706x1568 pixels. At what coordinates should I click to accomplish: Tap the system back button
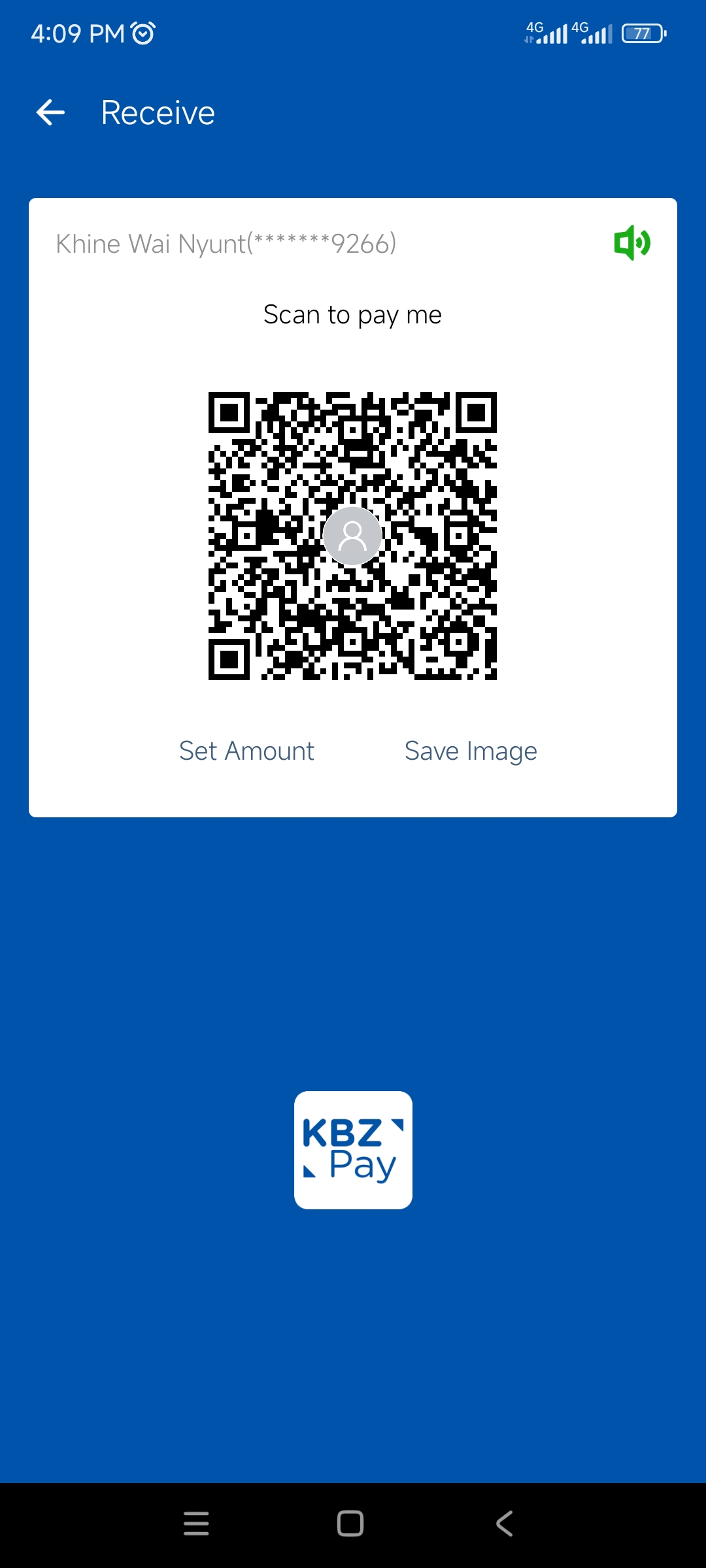(x=504, y=1524)
